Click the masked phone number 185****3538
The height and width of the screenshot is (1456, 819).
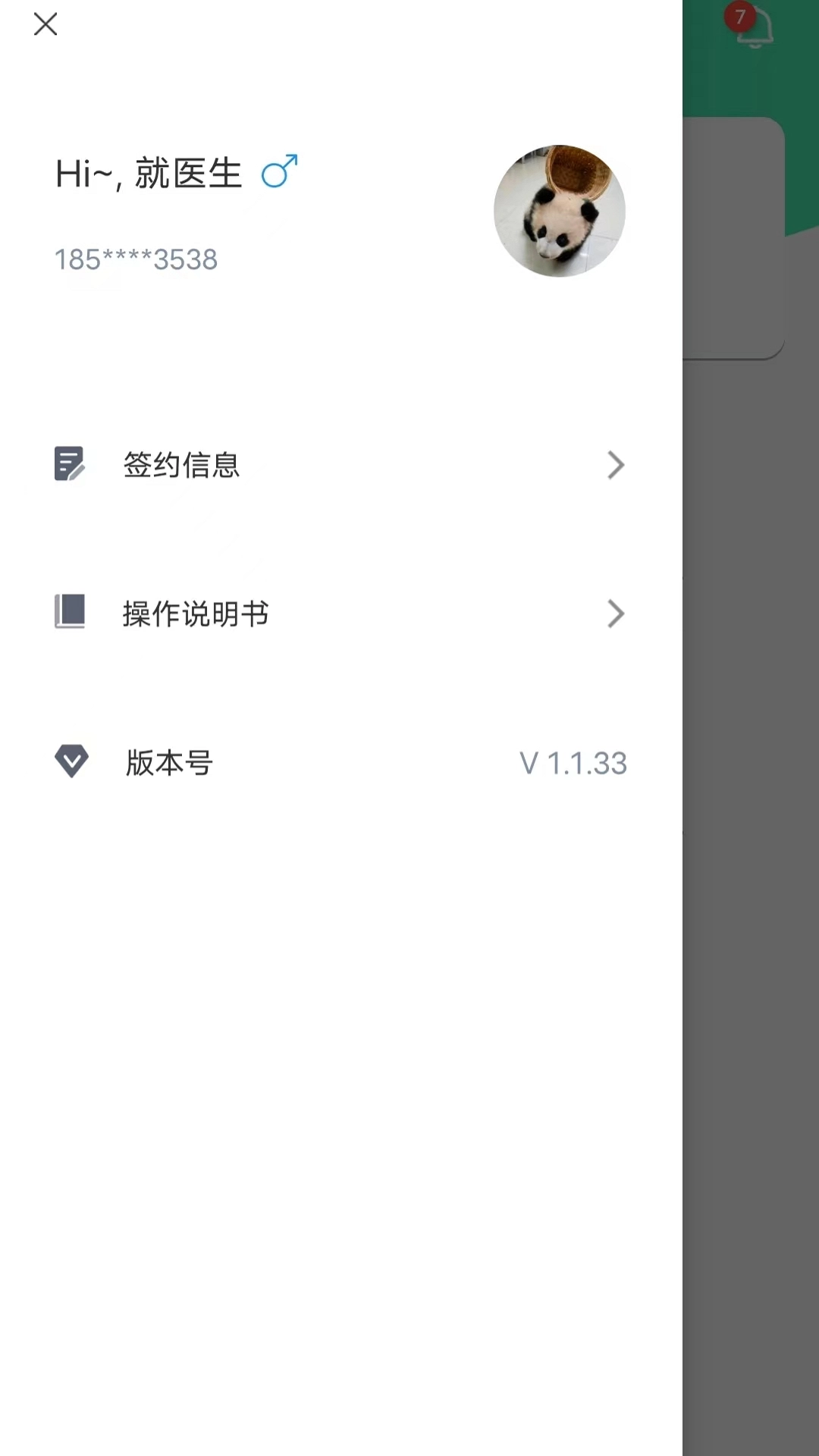pos(135,259)
